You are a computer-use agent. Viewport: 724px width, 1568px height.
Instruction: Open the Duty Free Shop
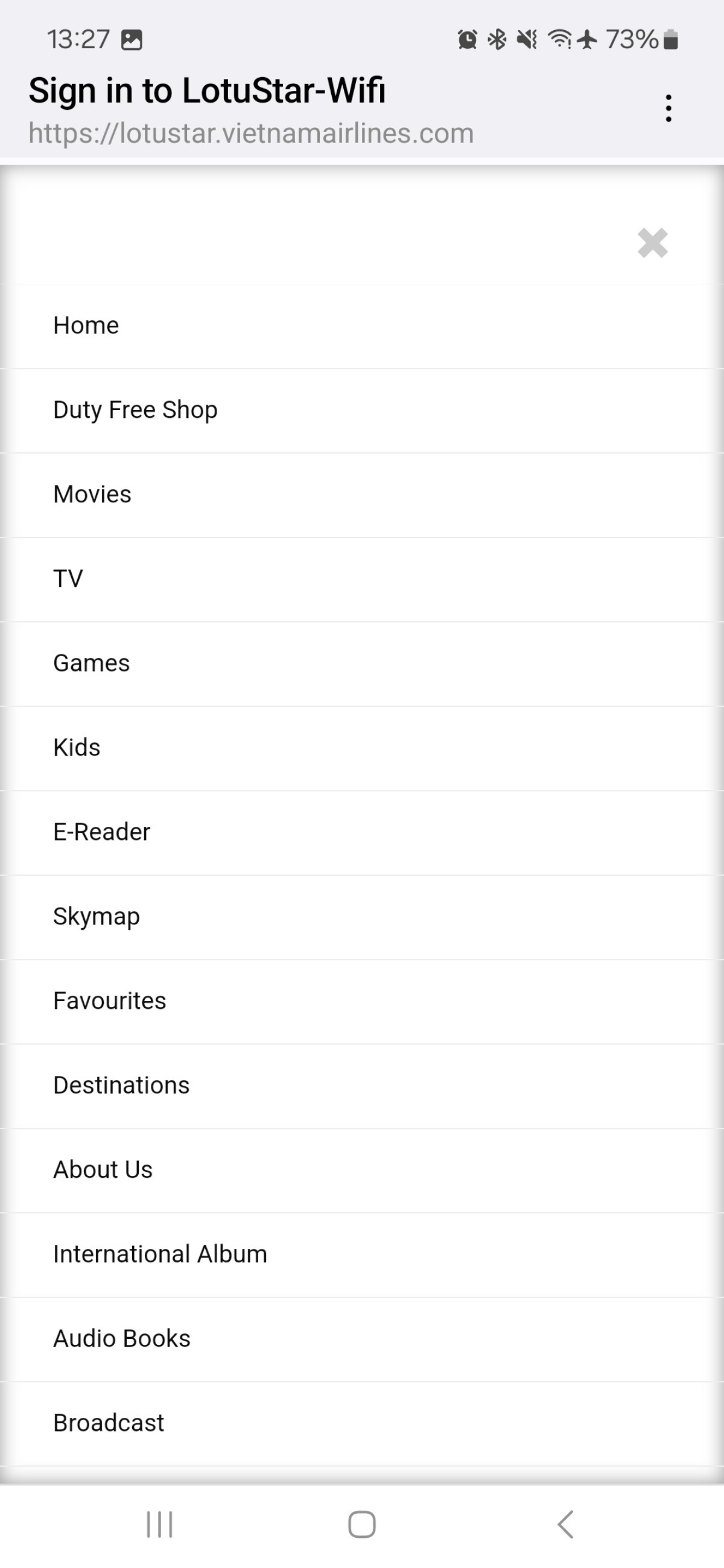tap(135, 410)
